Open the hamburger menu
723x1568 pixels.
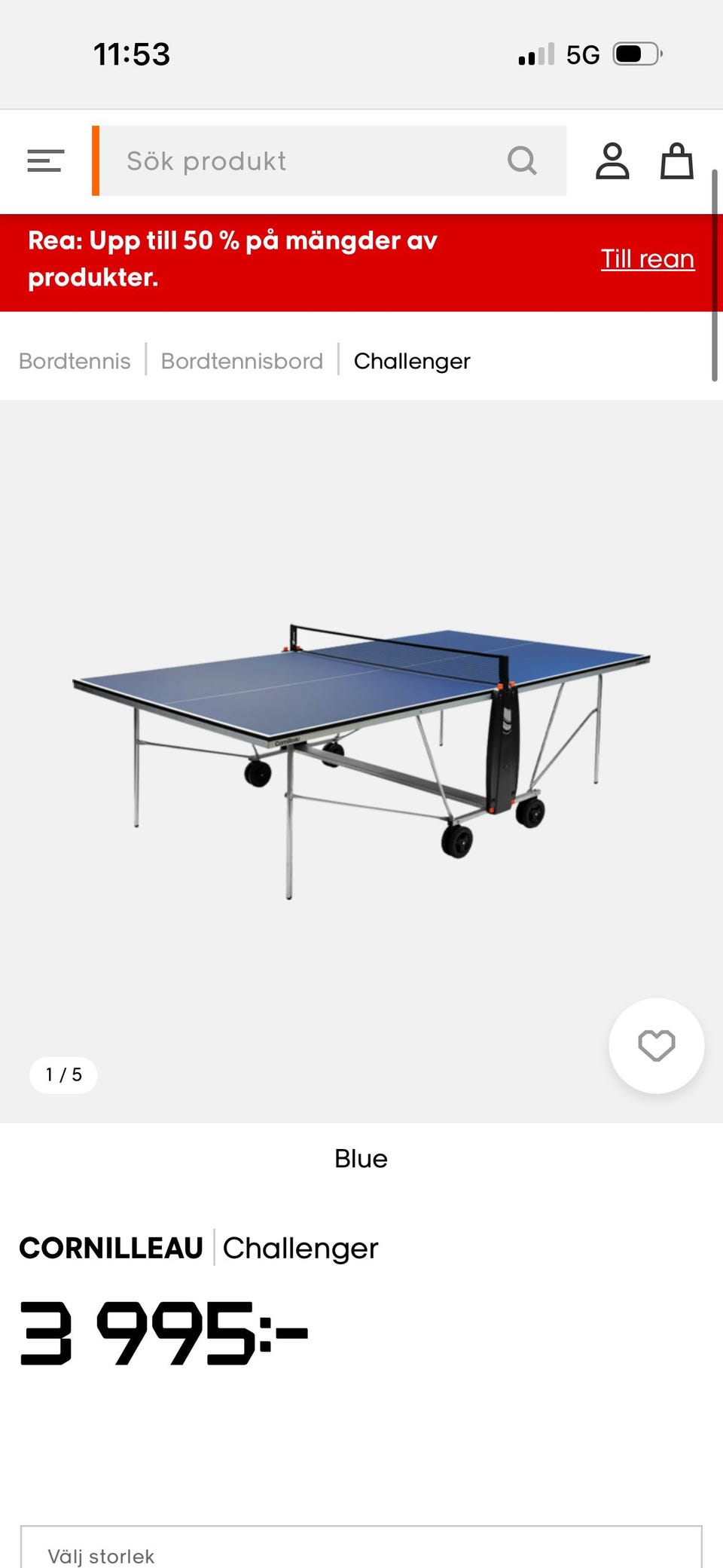pos(45,160)
